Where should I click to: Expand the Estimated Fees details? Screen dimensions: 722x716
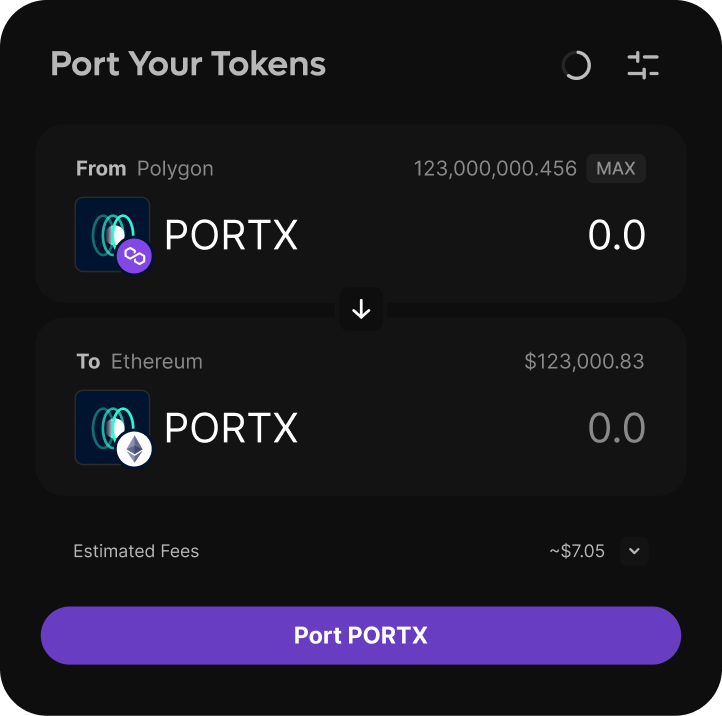634,551
